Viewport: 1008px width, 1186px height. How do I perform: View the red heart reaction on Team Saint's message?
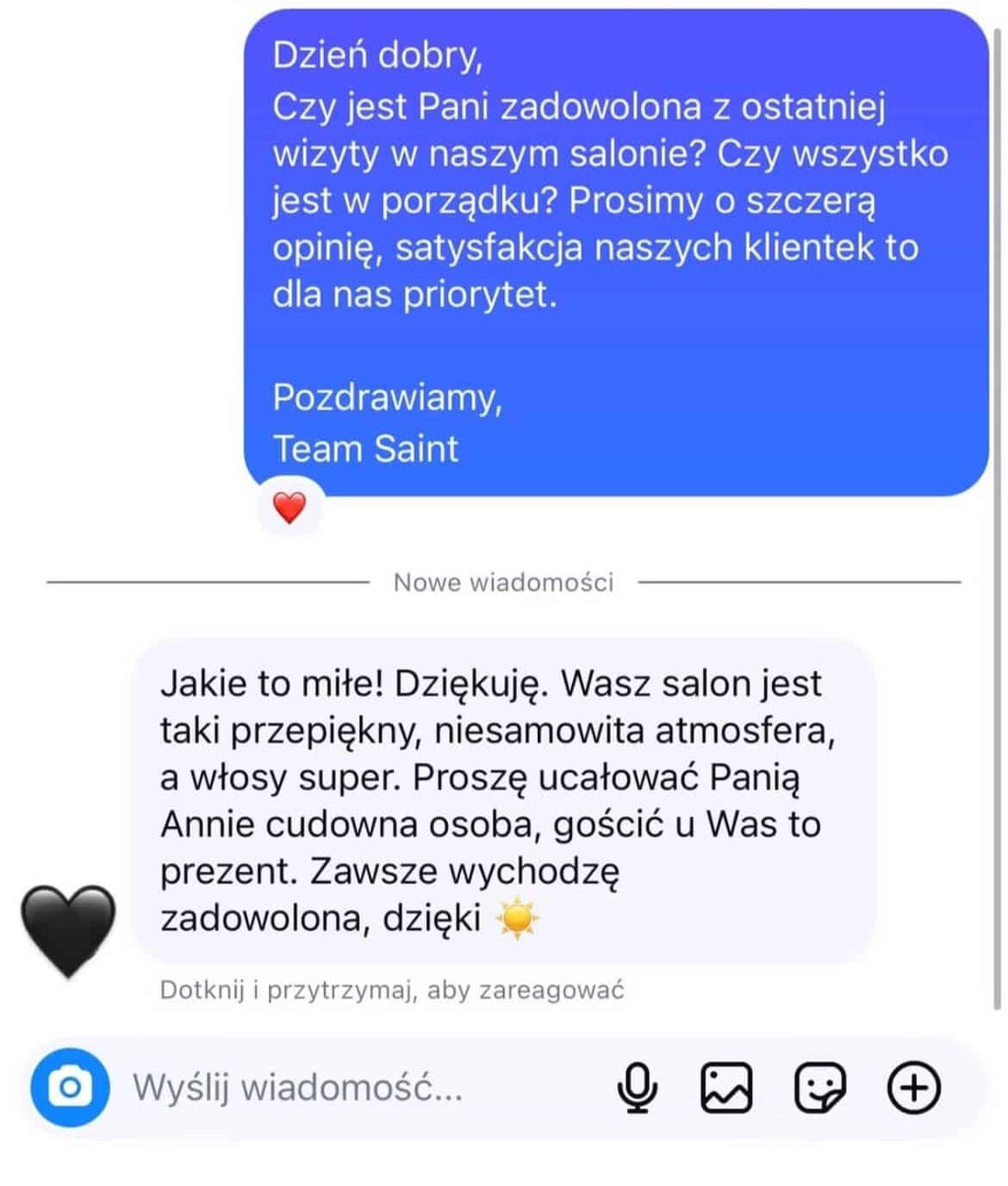[x=289, y=508]
